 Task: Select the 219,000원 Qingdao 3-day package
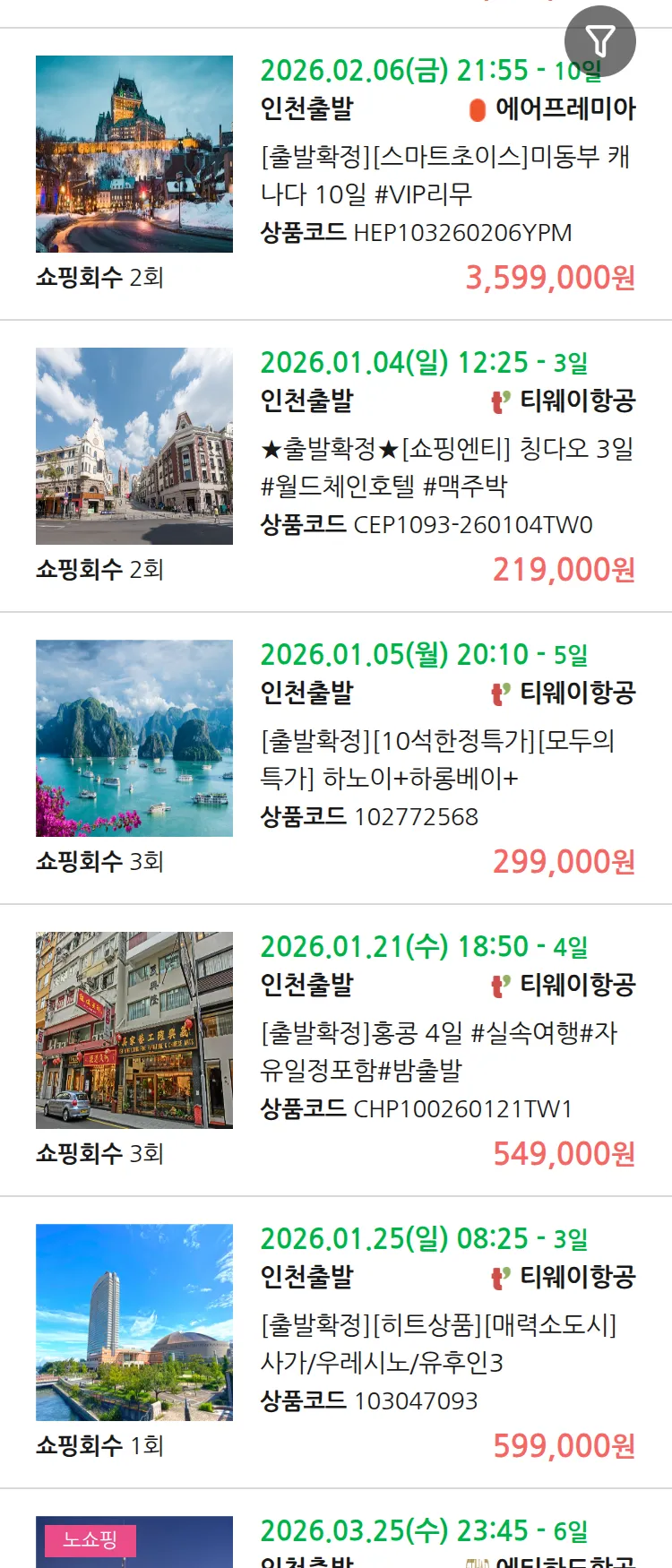coord(446,467)
